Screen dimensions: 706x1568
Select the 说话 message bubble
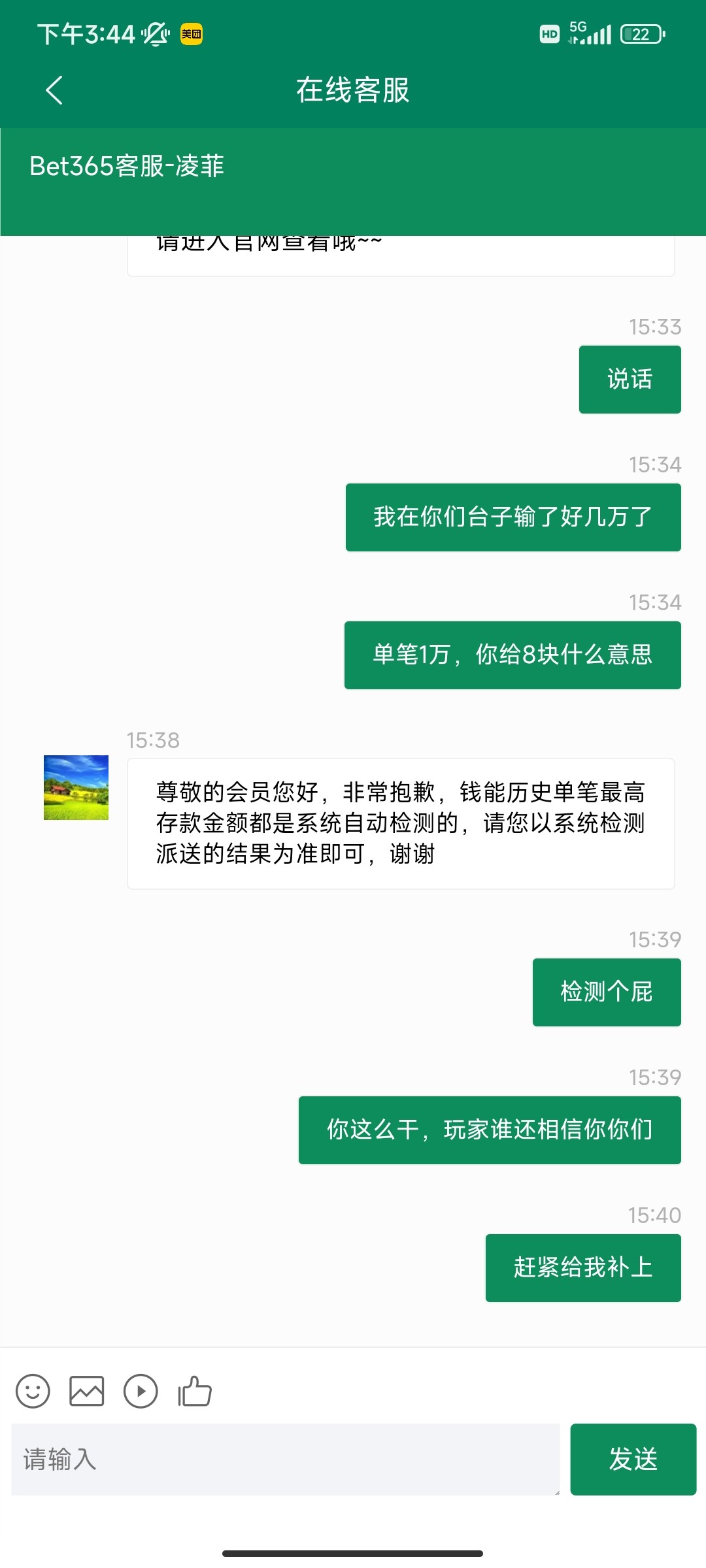(x=630, y=379)
